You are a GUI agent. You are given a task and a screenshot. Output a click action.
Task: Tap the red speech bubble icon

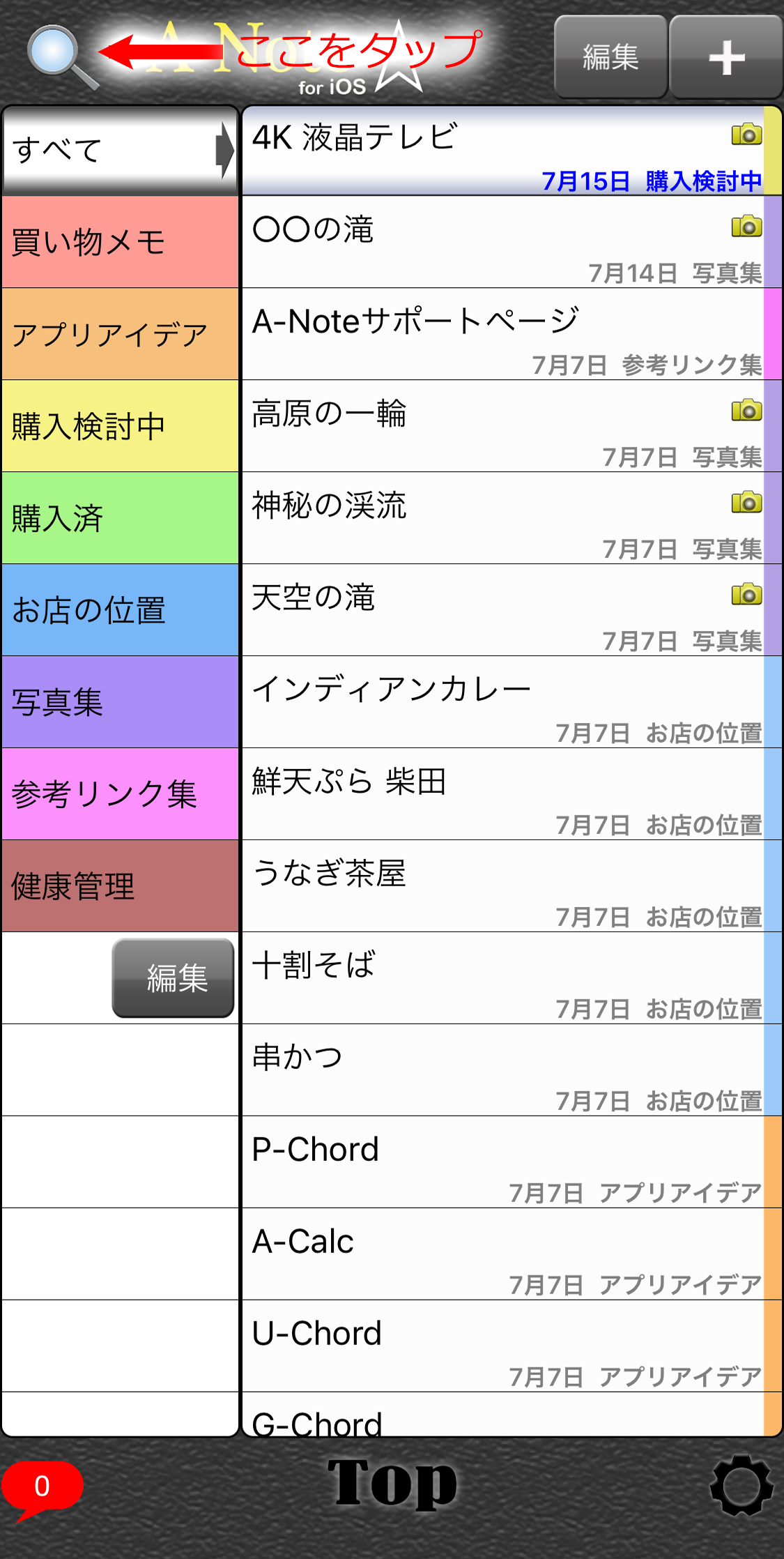click(x=42, y=1489)
